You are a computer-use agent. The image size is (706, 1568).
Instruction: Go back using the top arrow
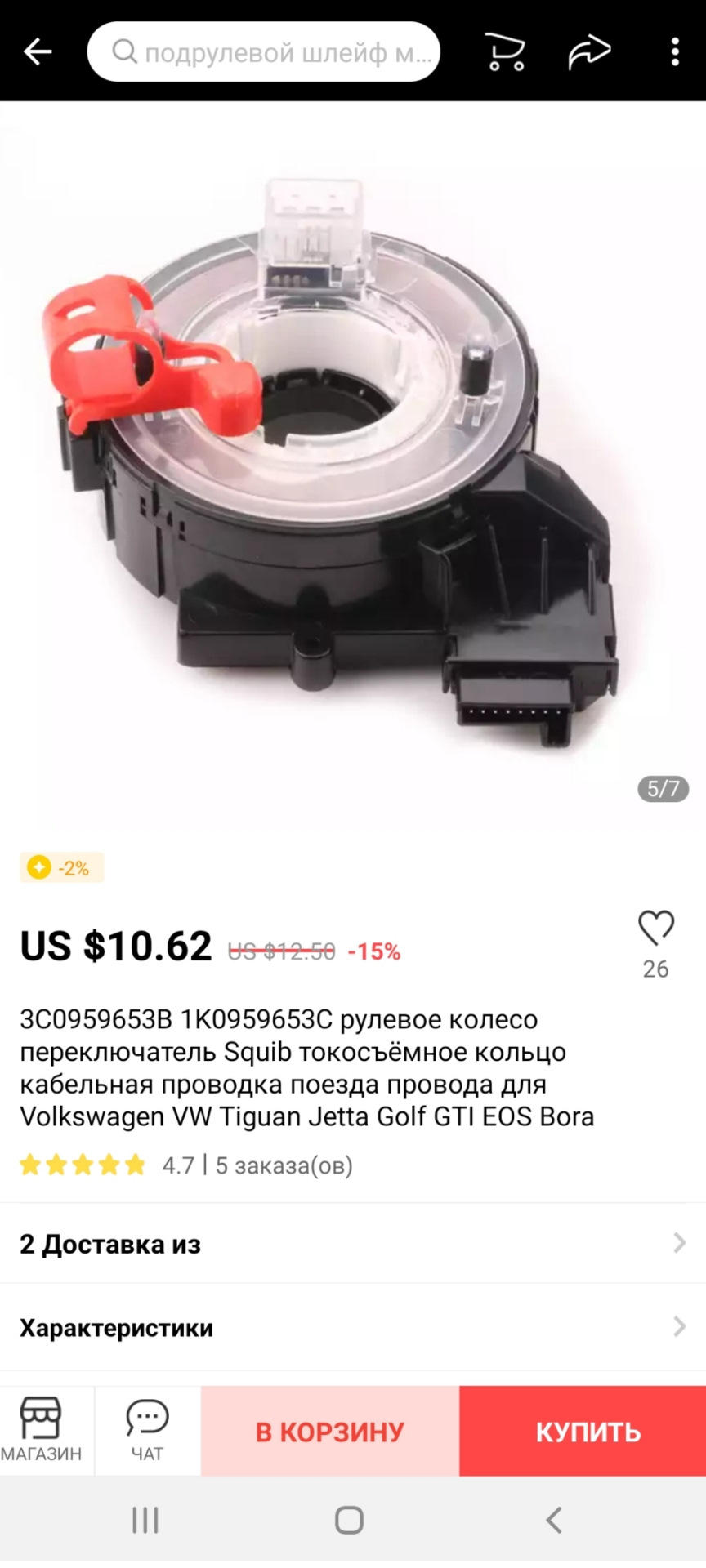[x=38, y=52]
